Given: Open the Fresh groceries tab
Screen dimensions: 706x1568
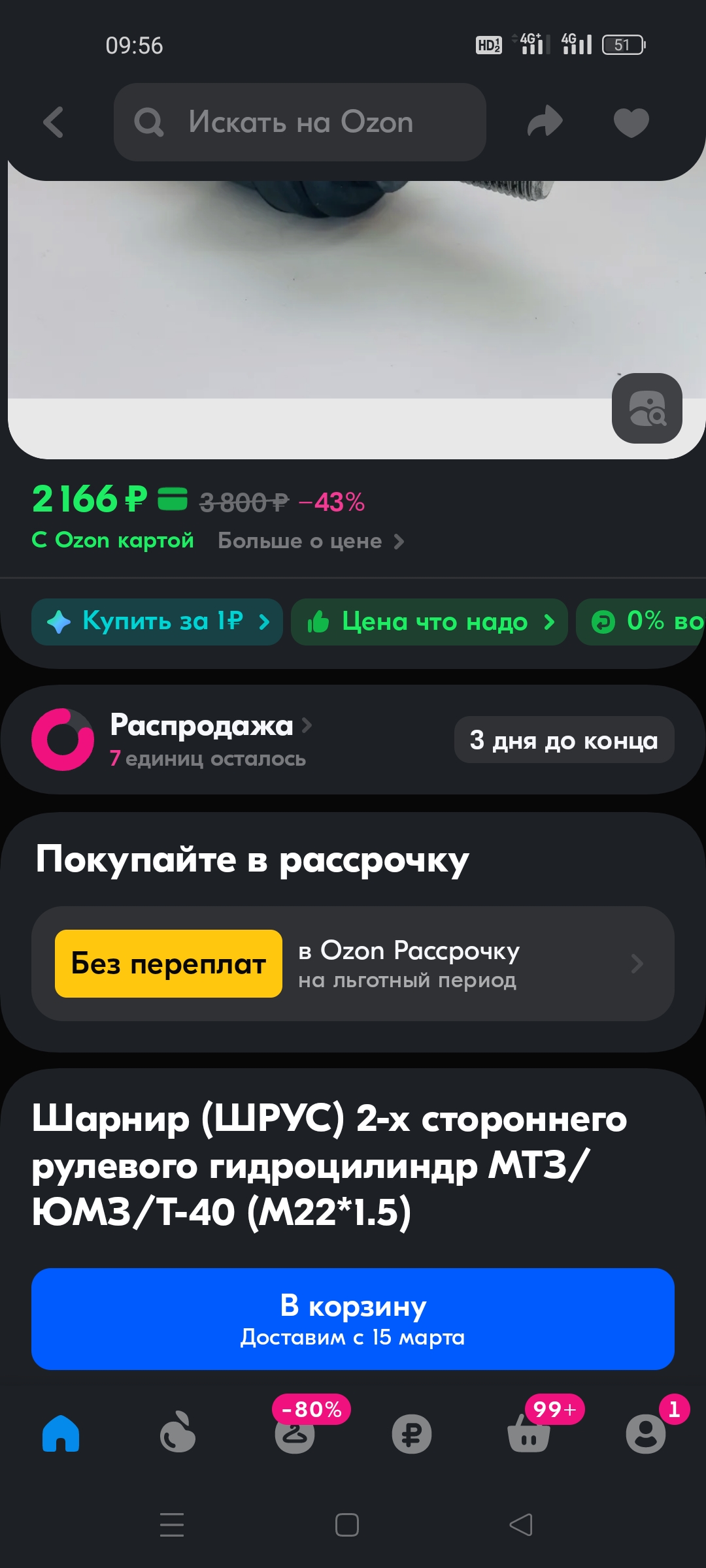Looking at the screenshot, I should click(x=178, y=1433).
